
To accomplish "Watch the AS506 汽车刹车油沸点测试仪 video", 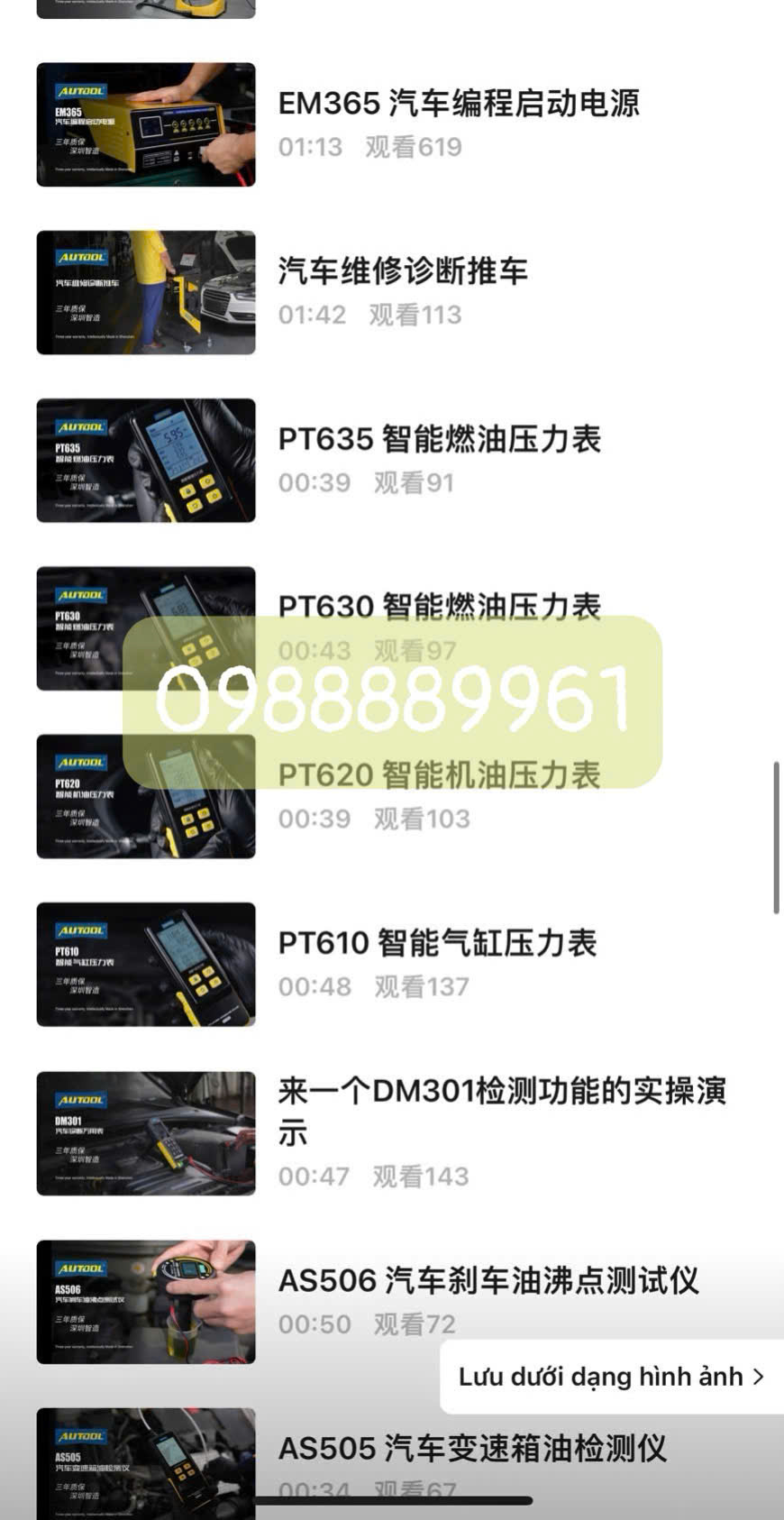I will (x=146, y=1301).
